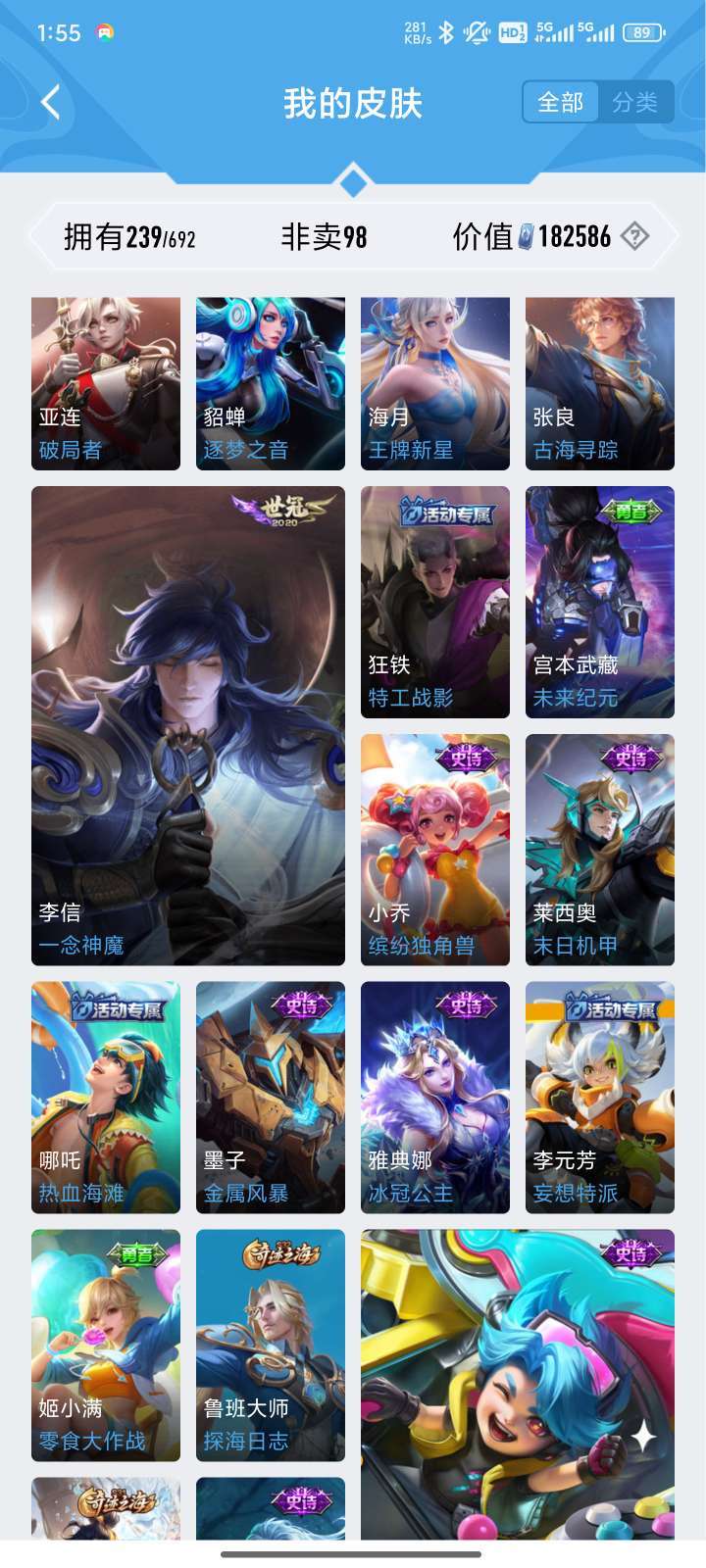View 海月 王牌新星 skin
The image size is (706, 1568).
[x=435, y=384]
